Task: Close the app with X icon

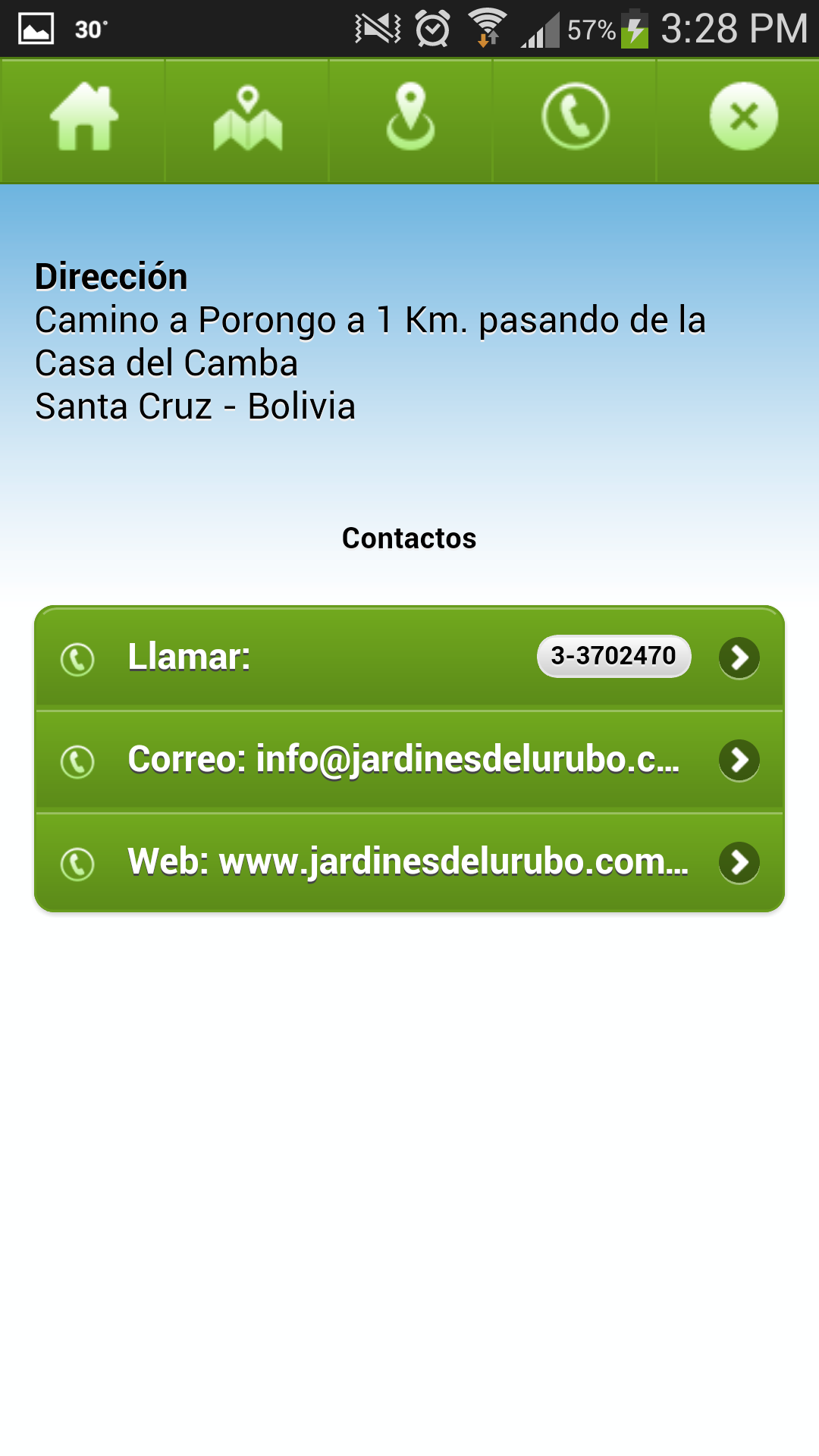Action: pos(742,117)
